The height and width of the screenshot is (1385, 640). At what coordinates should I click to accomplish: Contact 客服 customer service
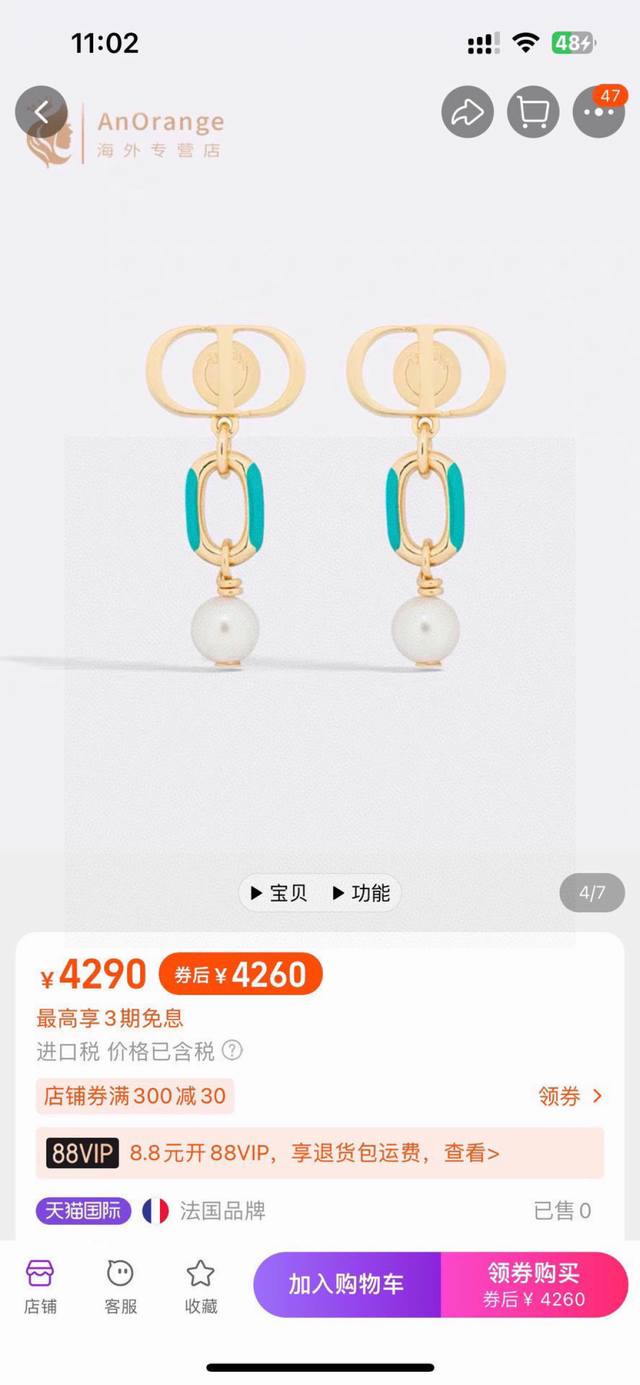(120, 1286)
